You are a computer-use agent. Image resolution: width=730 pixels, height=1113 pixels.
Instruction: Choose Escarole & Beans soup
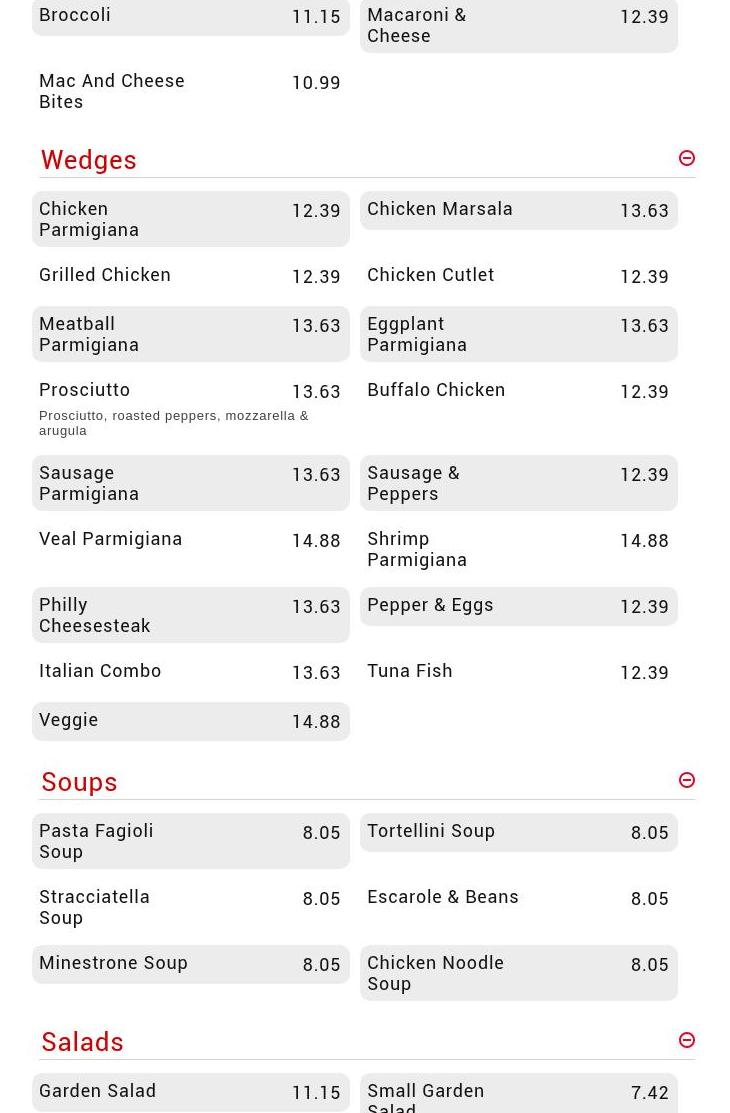point(518,898)
